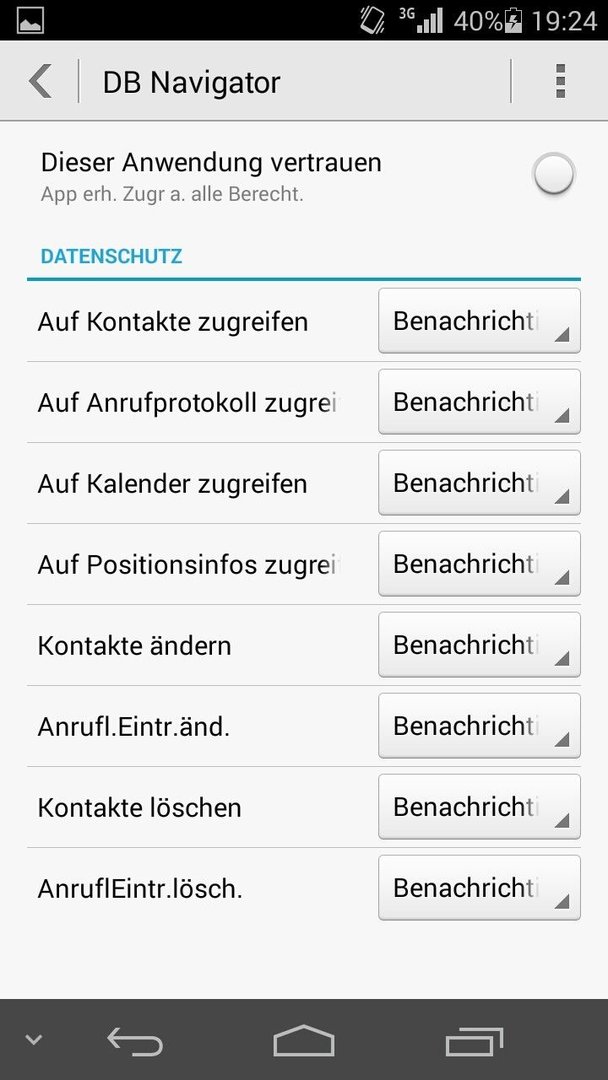Hide the navigation bar with the chevron
Image resolution: width=608 pixels, height=1080 pixels.
[x=33, y=1039]
